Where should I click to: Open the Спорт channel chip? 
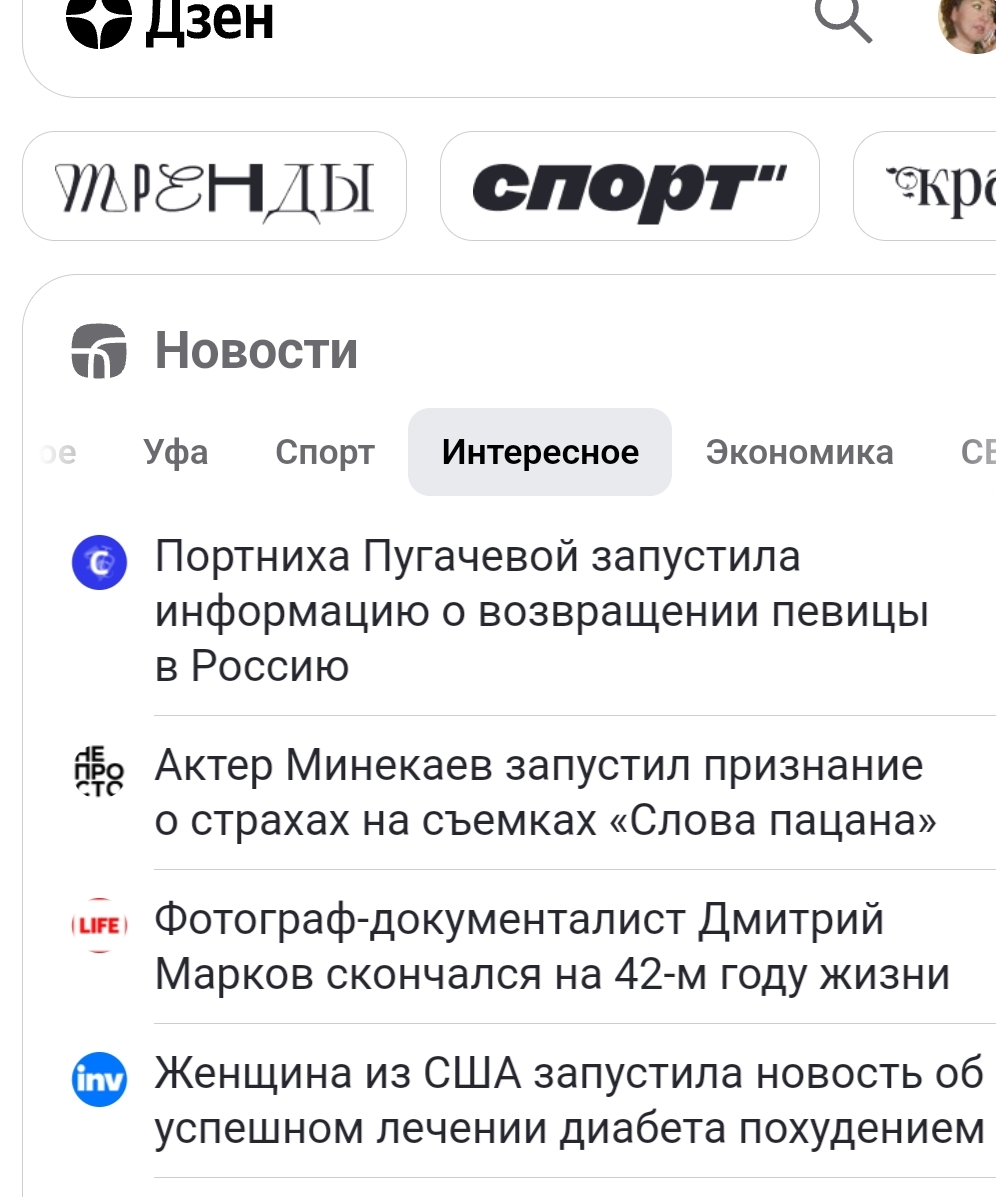629,187
